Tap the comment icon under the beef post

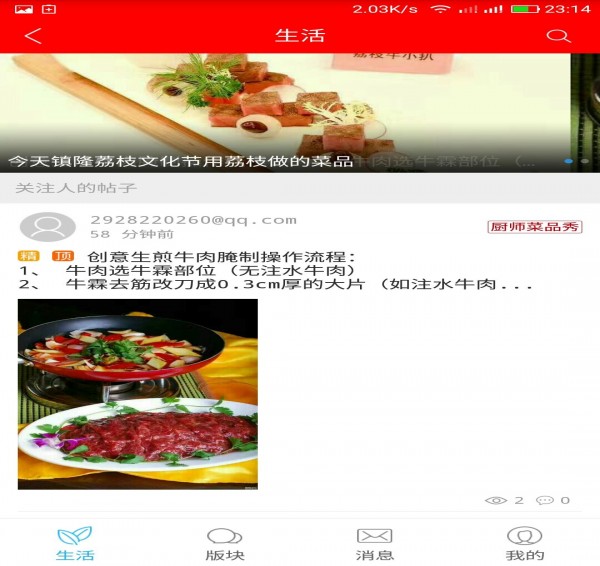[545, 500]
